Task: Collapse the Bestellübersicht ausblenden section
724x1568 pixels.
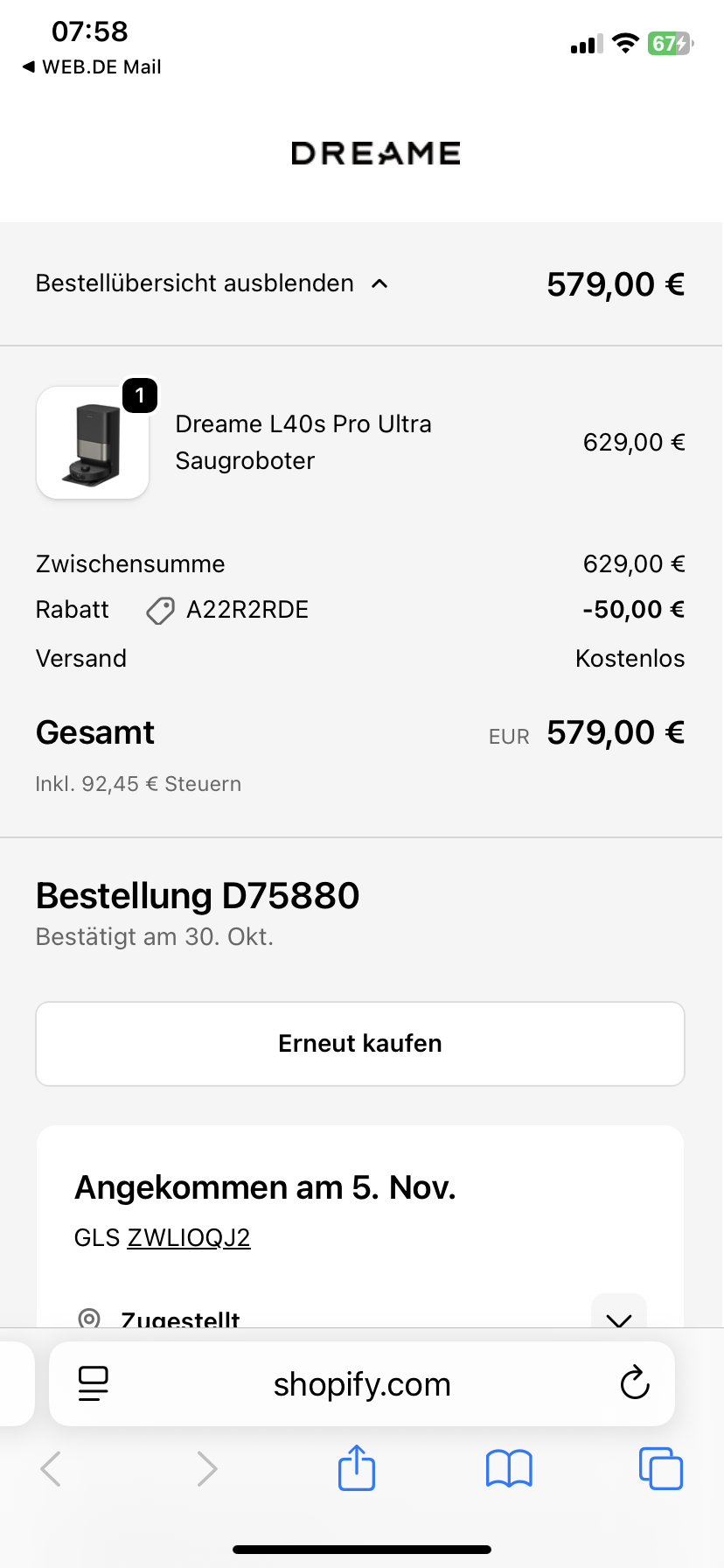Action: point(212,283)
